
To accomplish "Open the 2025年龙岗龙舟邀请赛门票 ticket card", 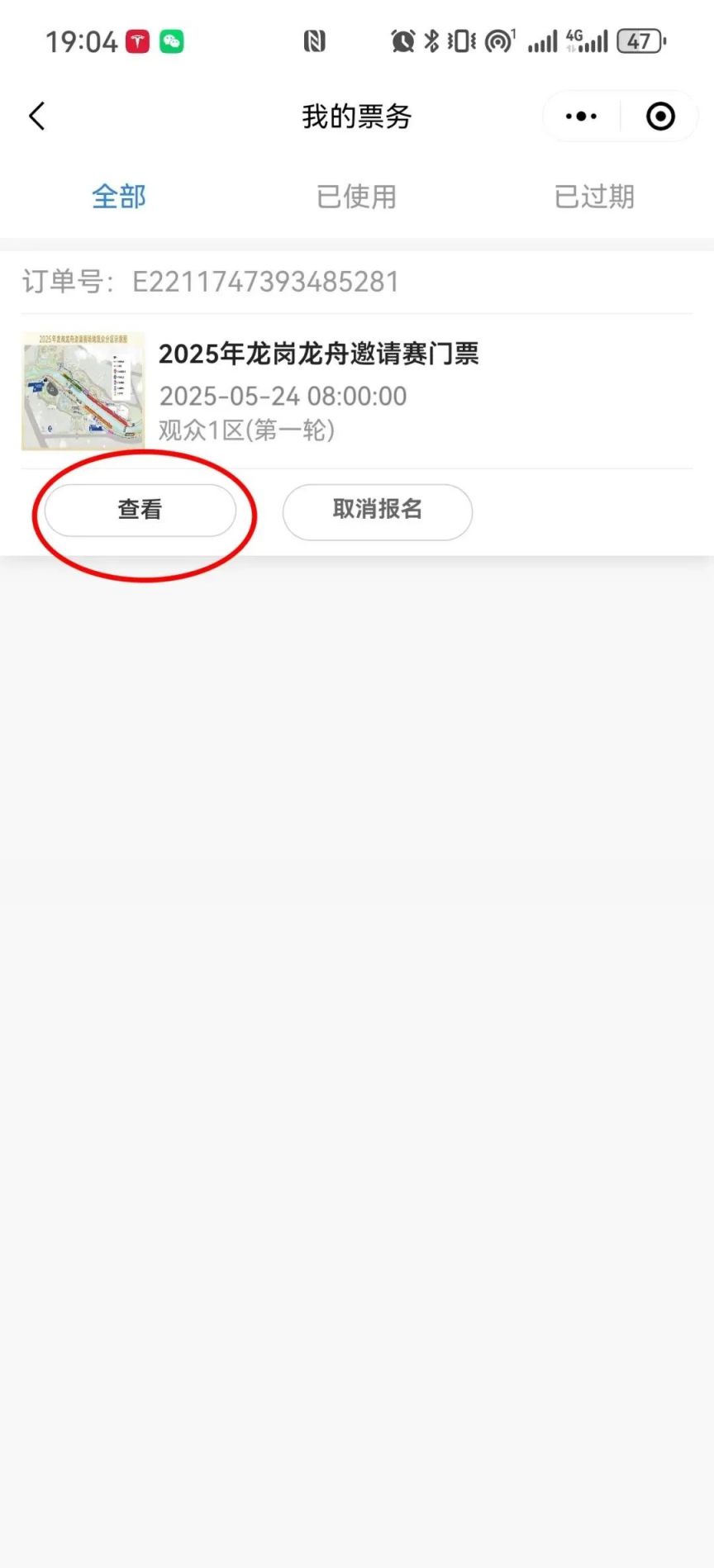I will coord(357,391).
